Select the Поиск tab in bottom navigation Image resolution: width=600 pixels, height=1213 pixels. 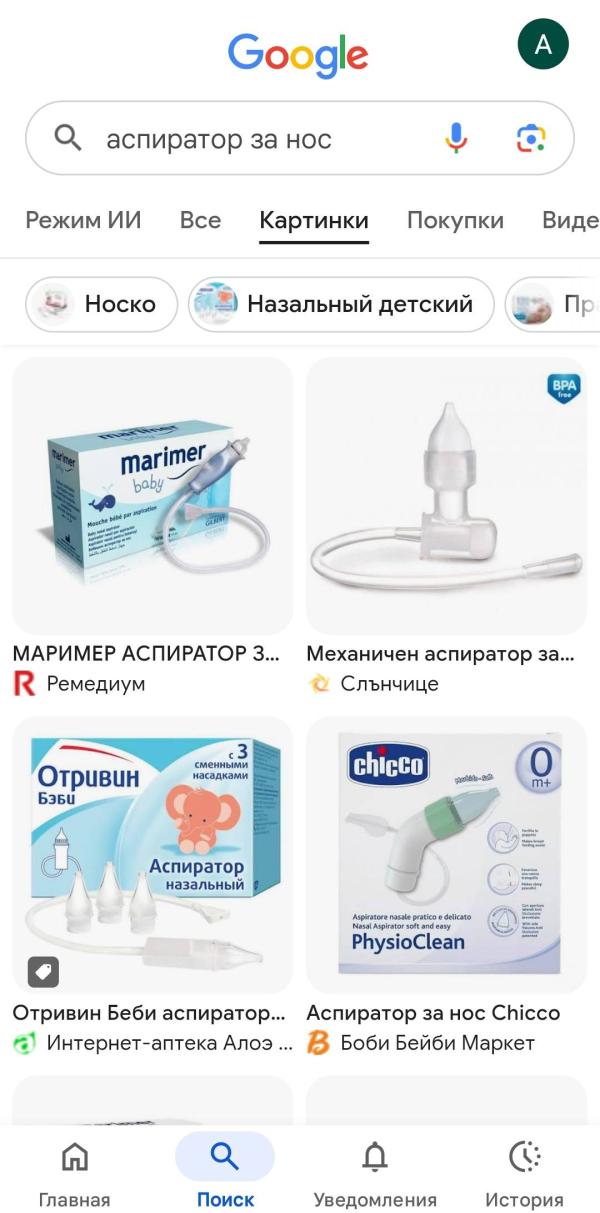[225, 1172]
